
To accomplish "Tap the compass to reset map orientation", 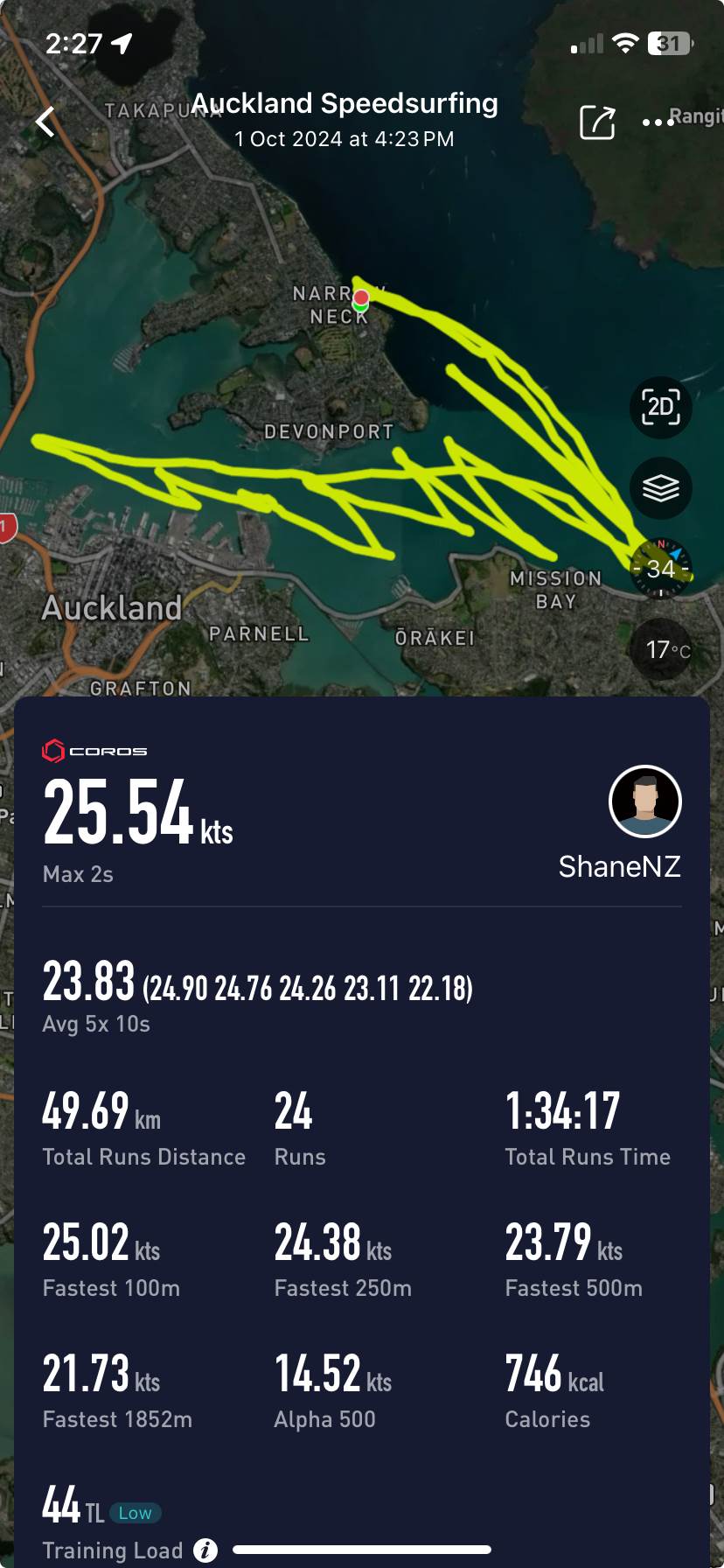I will 661,569.
